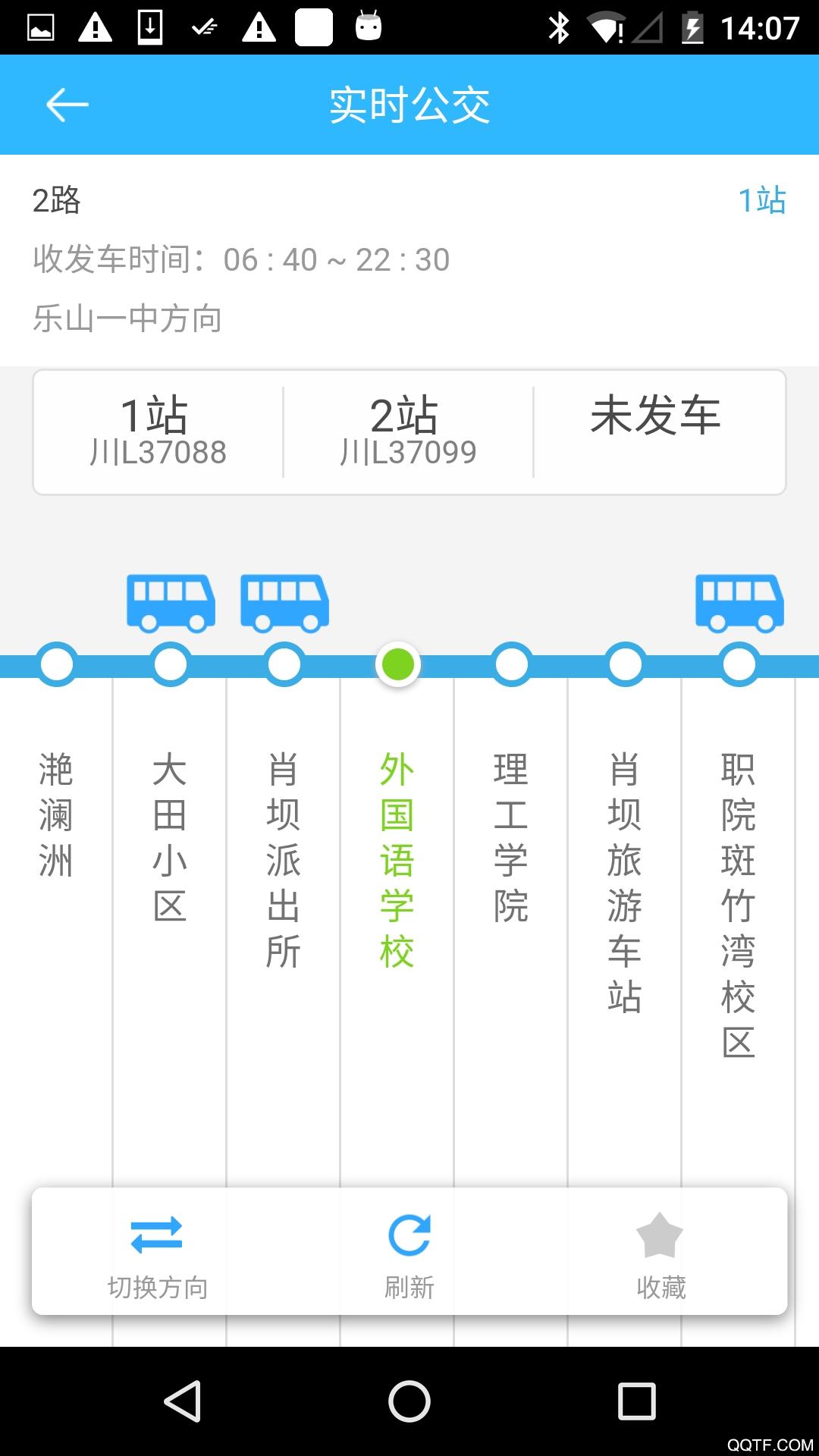This screenshot has width=819, height=1456.
Task: Select the 肖坝旅游车站 stop
Action: click(x=625, y=883)
